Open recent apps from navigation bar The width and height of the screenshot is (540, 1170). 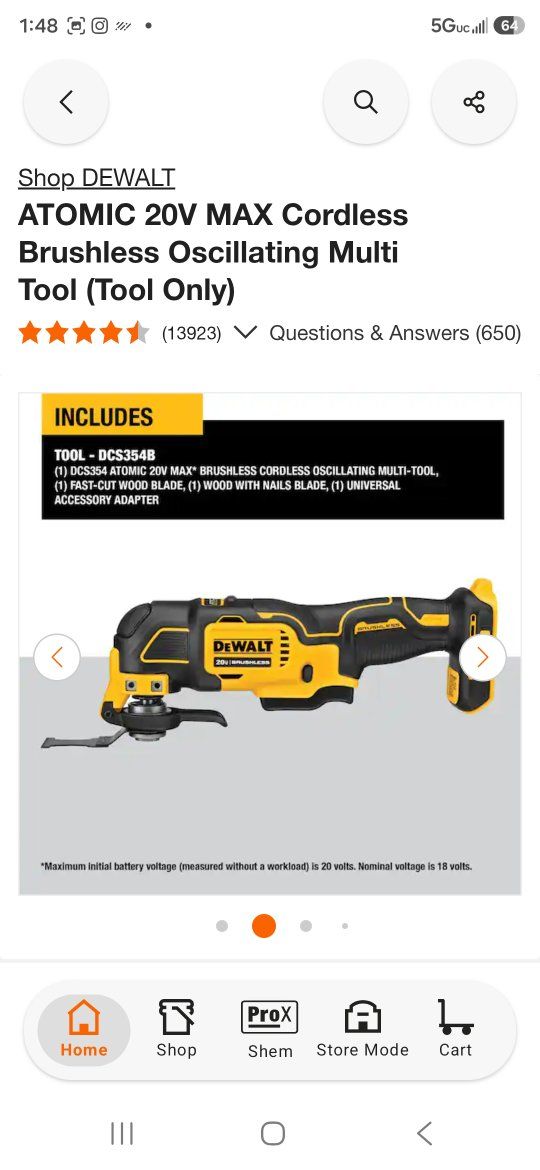tap(122, 1133)
